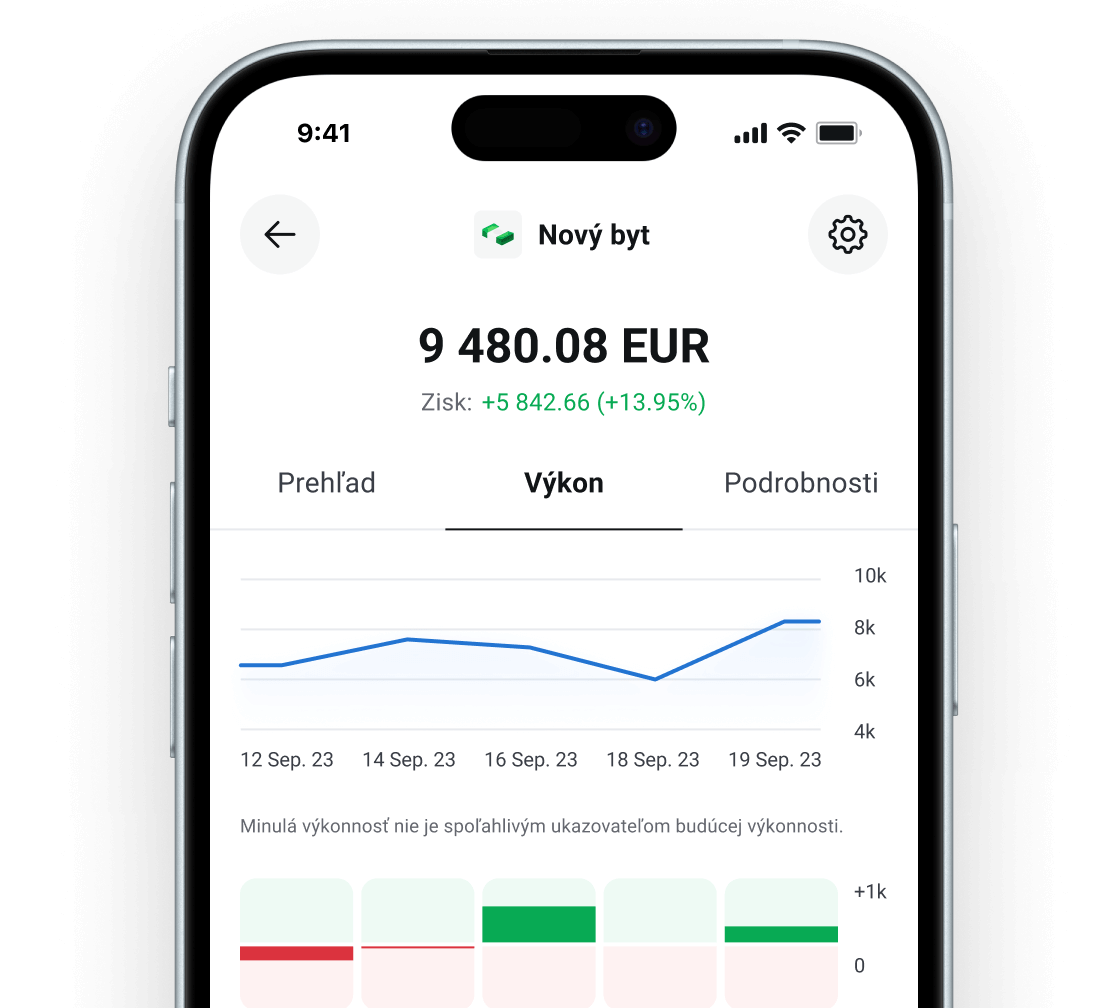Open the settings gear

[847, 235]
